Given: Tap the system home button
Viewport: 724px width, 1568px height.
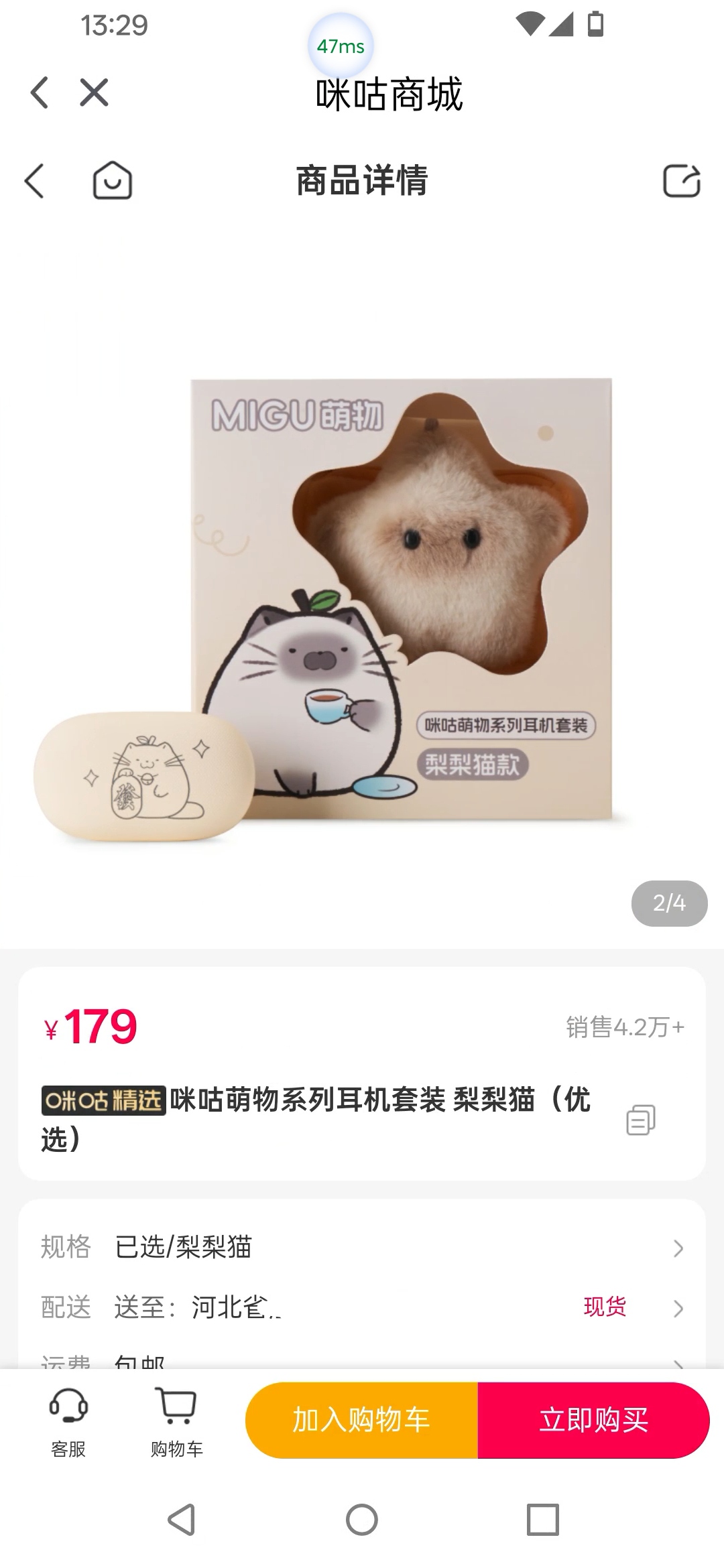Looking at the screenshot, I should [x=362, y=1520].
